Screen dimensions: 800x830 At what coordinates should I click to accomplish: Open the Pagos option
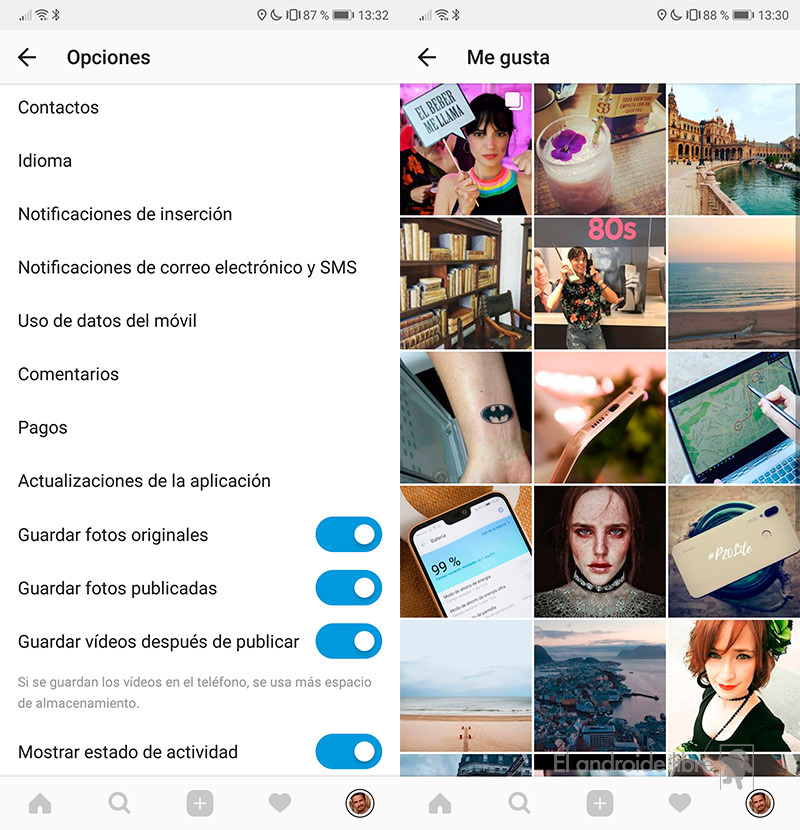pos(43,427)
